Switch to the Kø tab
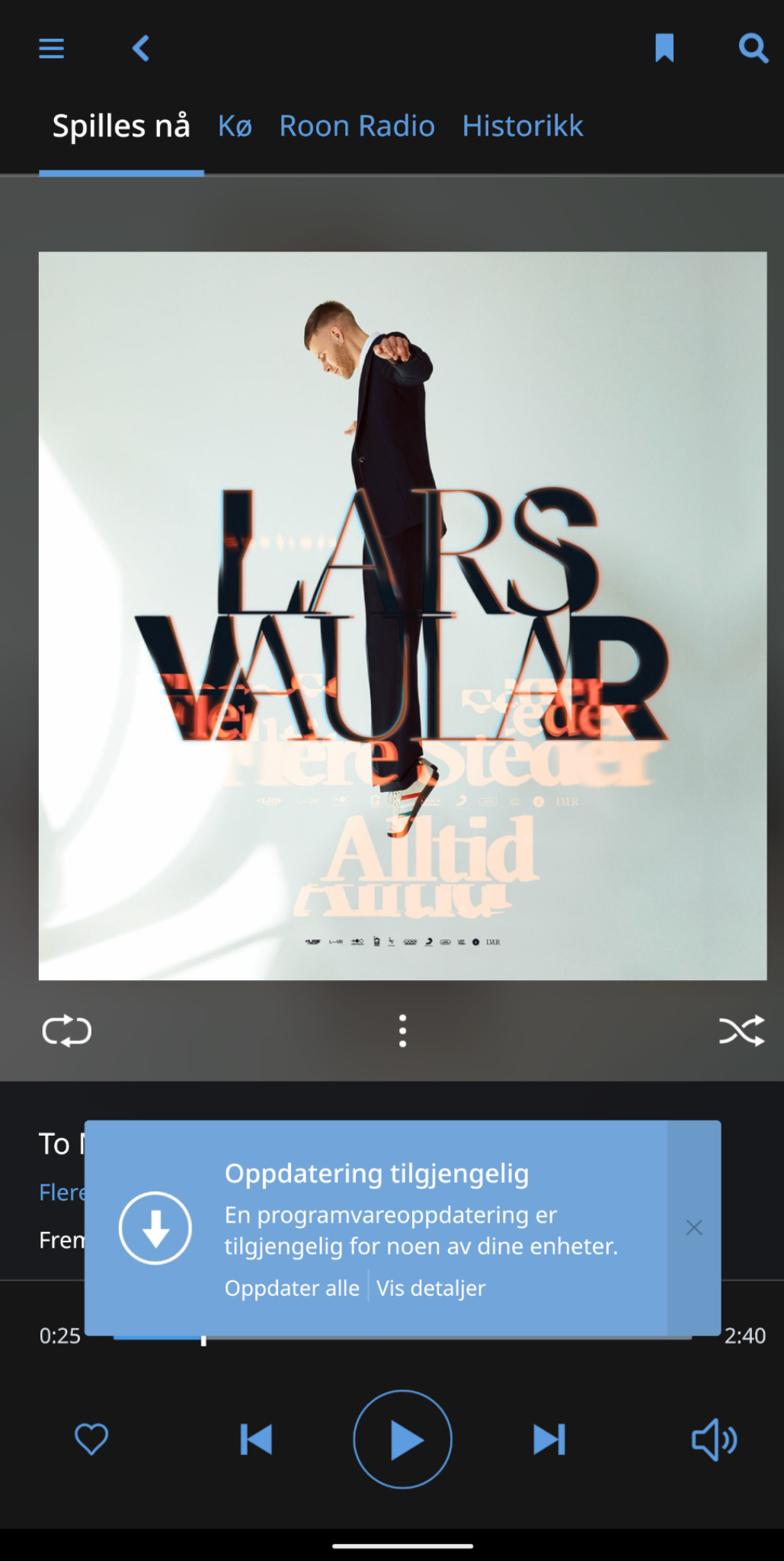The width and height of the screenshot is (784, 1561). [x=235, y=127]
